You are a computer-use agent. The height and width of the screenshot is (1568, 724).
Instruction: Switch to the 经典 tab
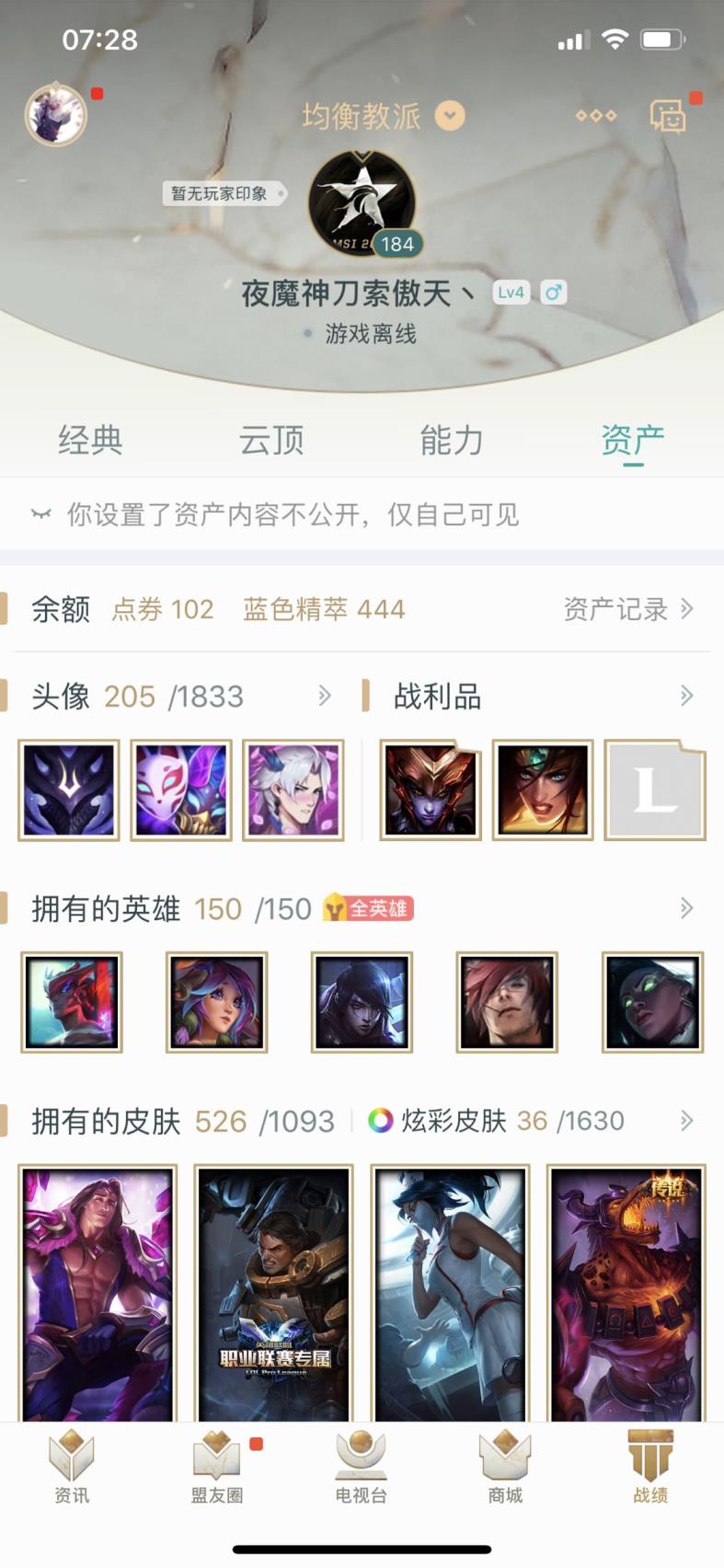point(90,441)
